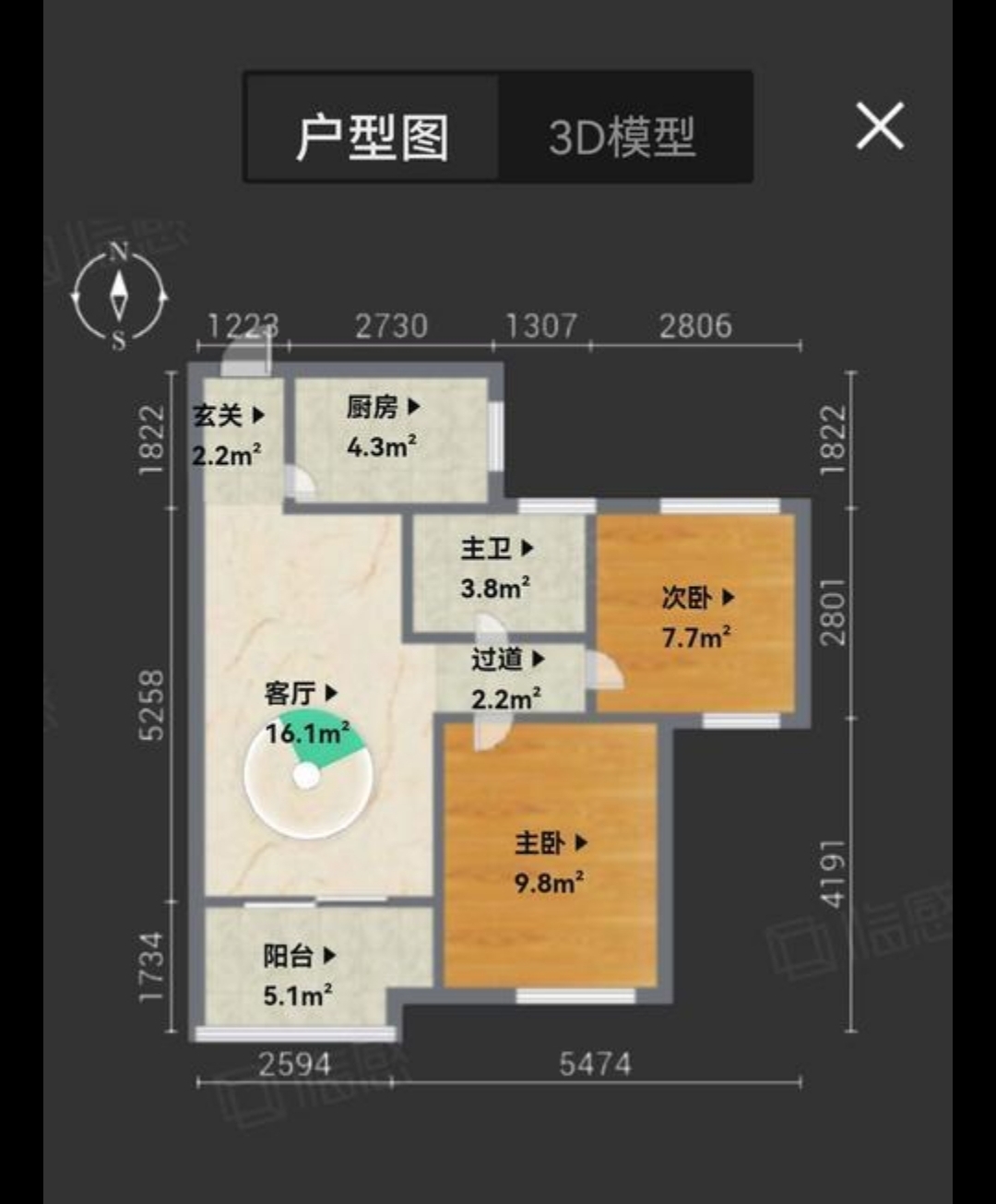Screen dimensions: 996x1204
Task: View the 阳台 area
Action: (299, 956)
